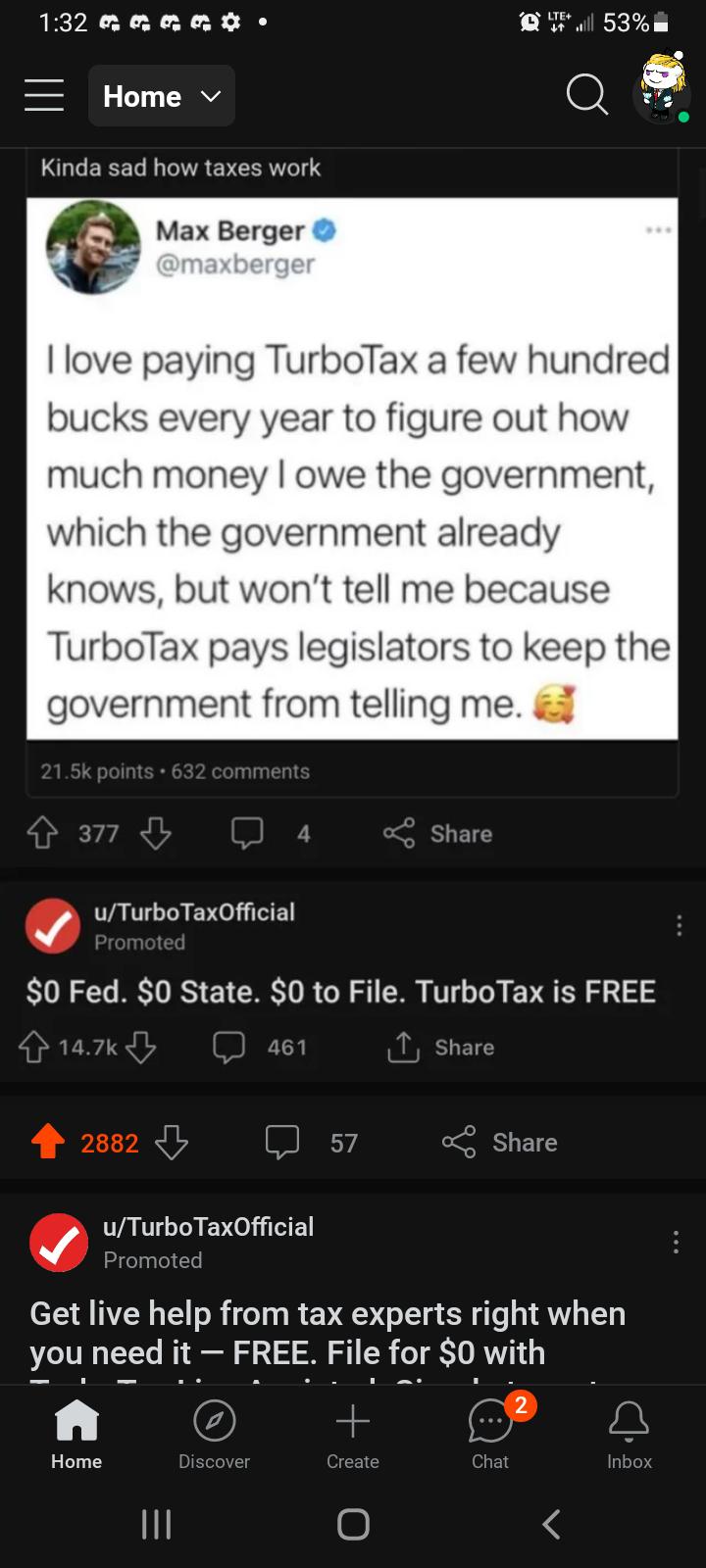This screenshot has width=706, height=1568.
Task: Open the 4 comments on tax post
Action: click(x=271, y=834)
